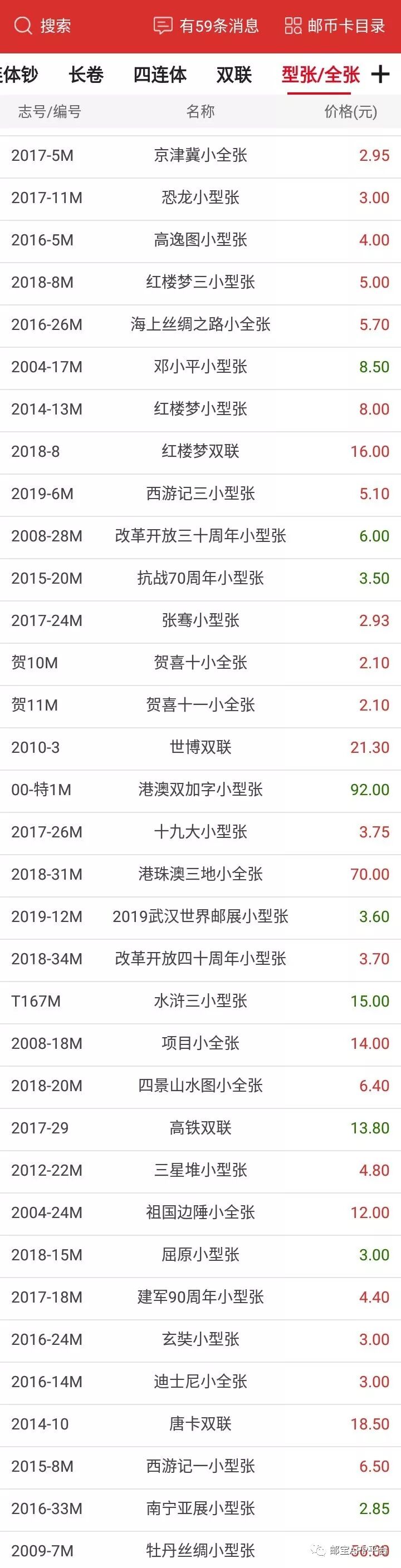401x1568 pixels.
Task: Select the 邓小平小型张 row
Action: pyautogui.click(x=200, y=367)
